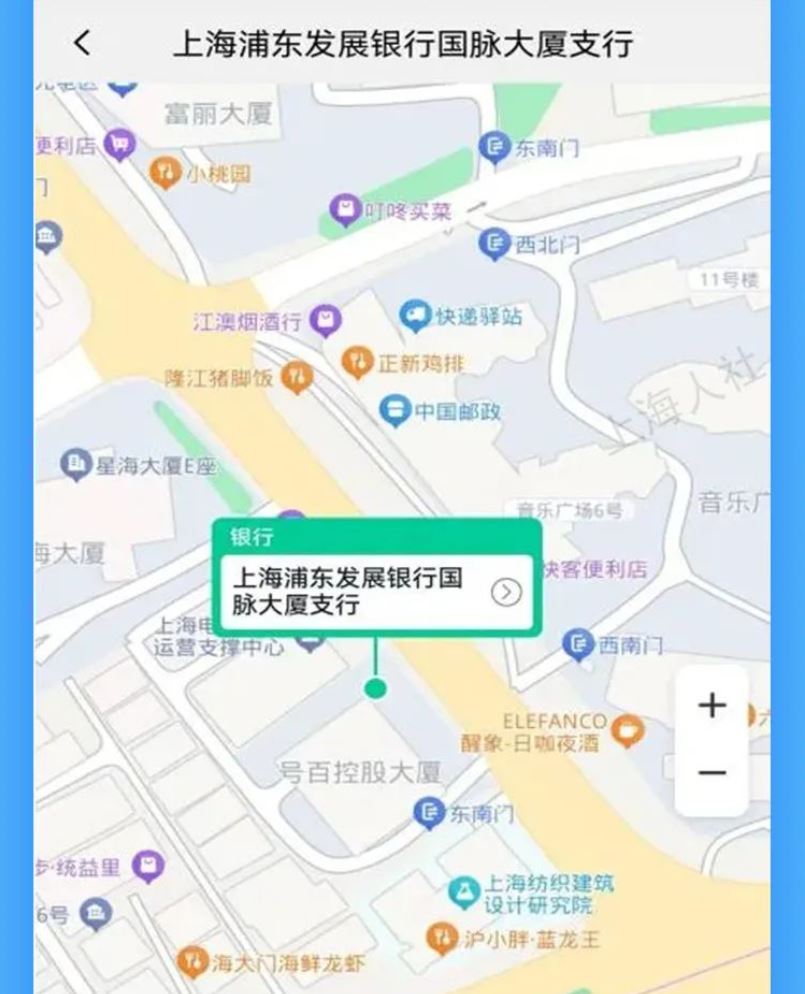Tap the 隆江猪脚饭 restaurant marker
805x994 pixels.
297,378
